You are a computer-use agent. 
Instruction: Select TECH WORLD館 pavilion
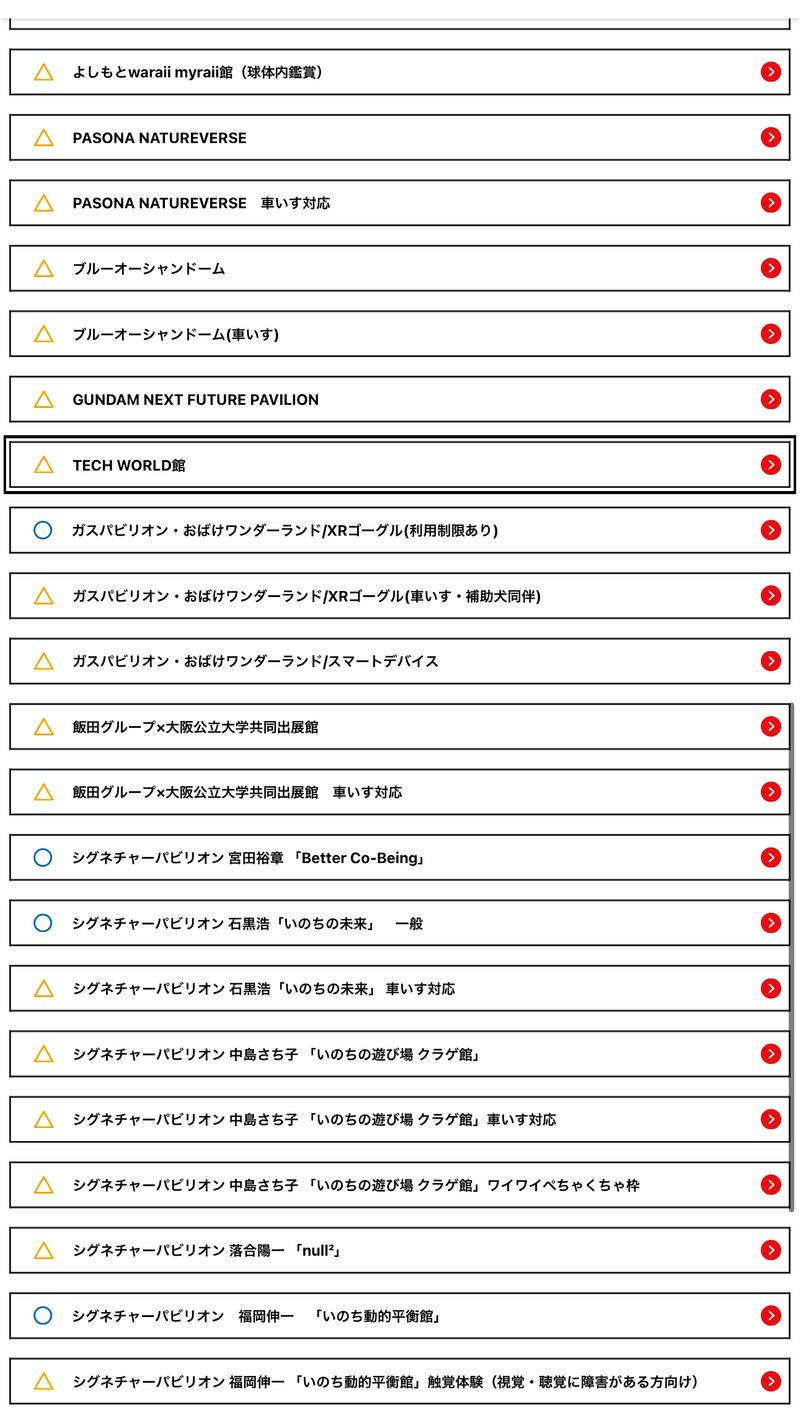click(x=399, y=465)
